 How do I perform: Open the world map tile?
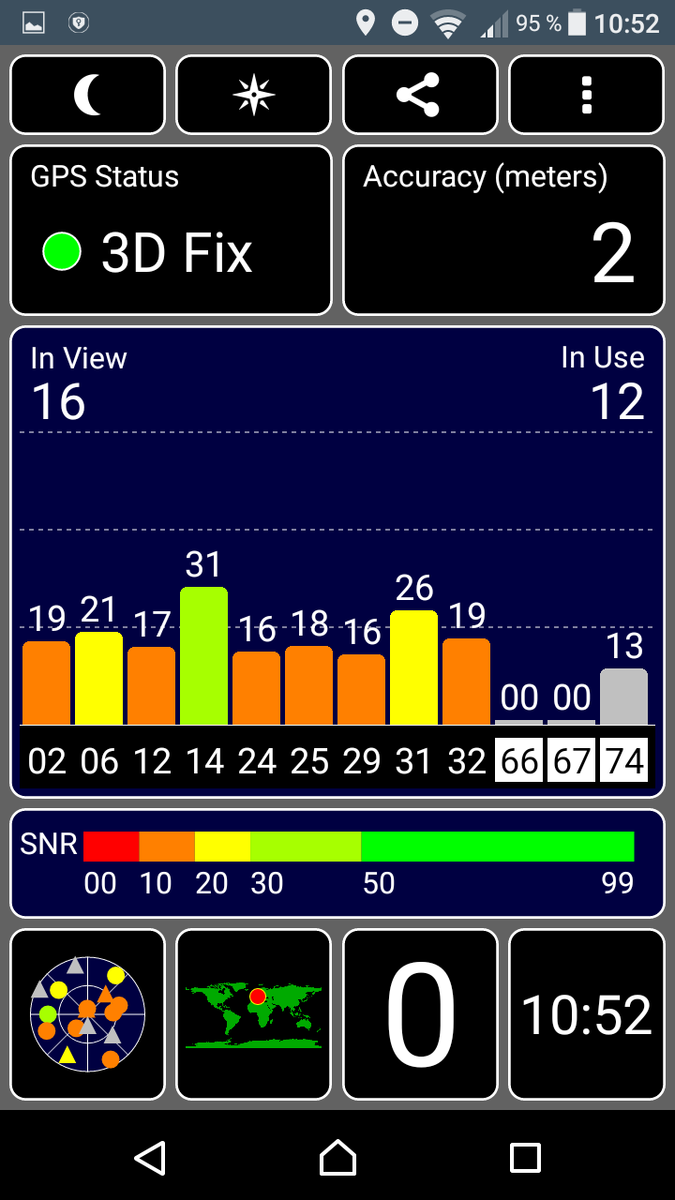(x=253, y=1015)
